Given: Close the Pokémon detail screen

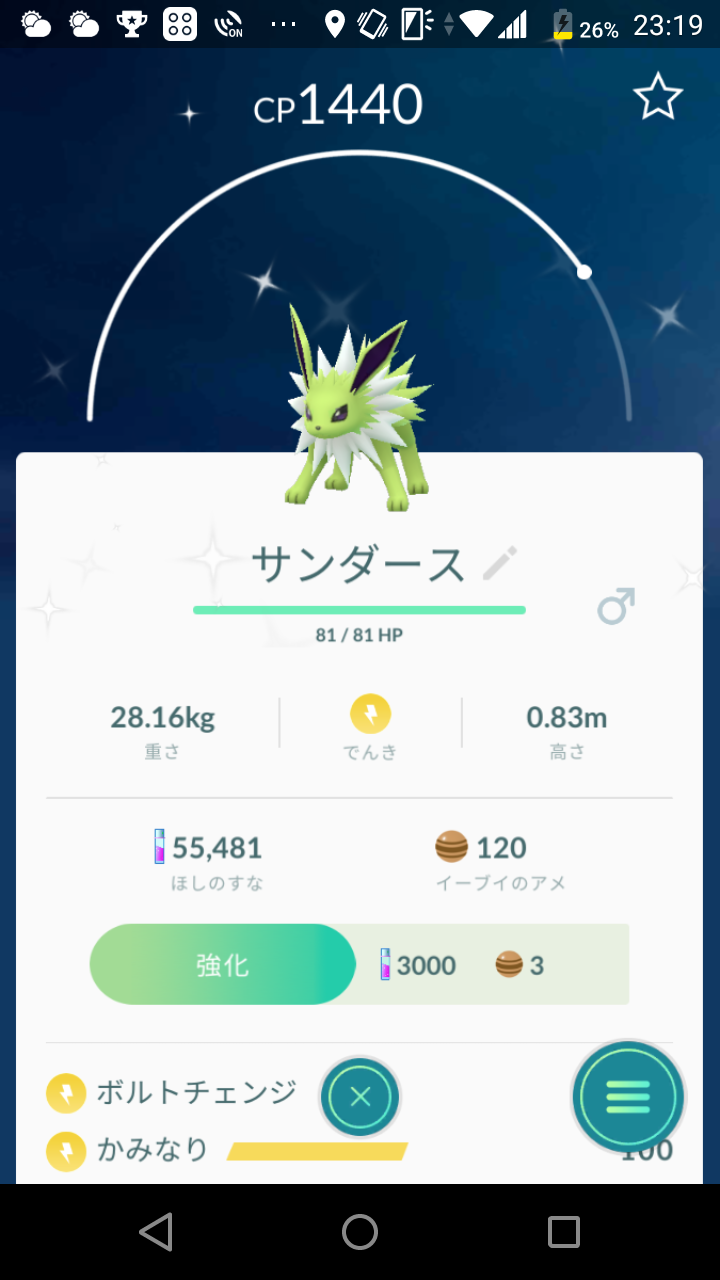Looking at the screenshot, I should tap(360, 1097).
